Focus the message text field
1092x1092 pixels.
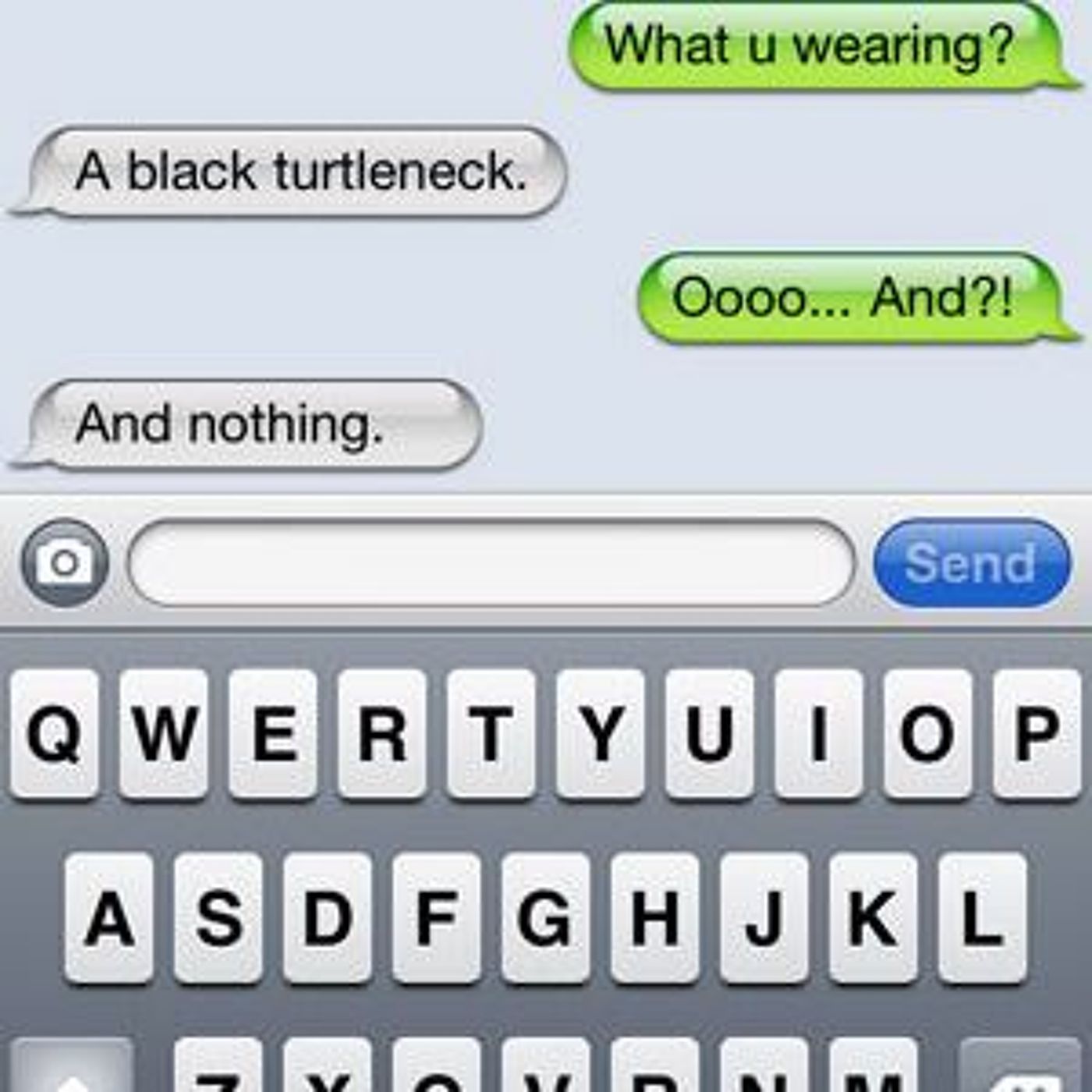coord(491,563)
